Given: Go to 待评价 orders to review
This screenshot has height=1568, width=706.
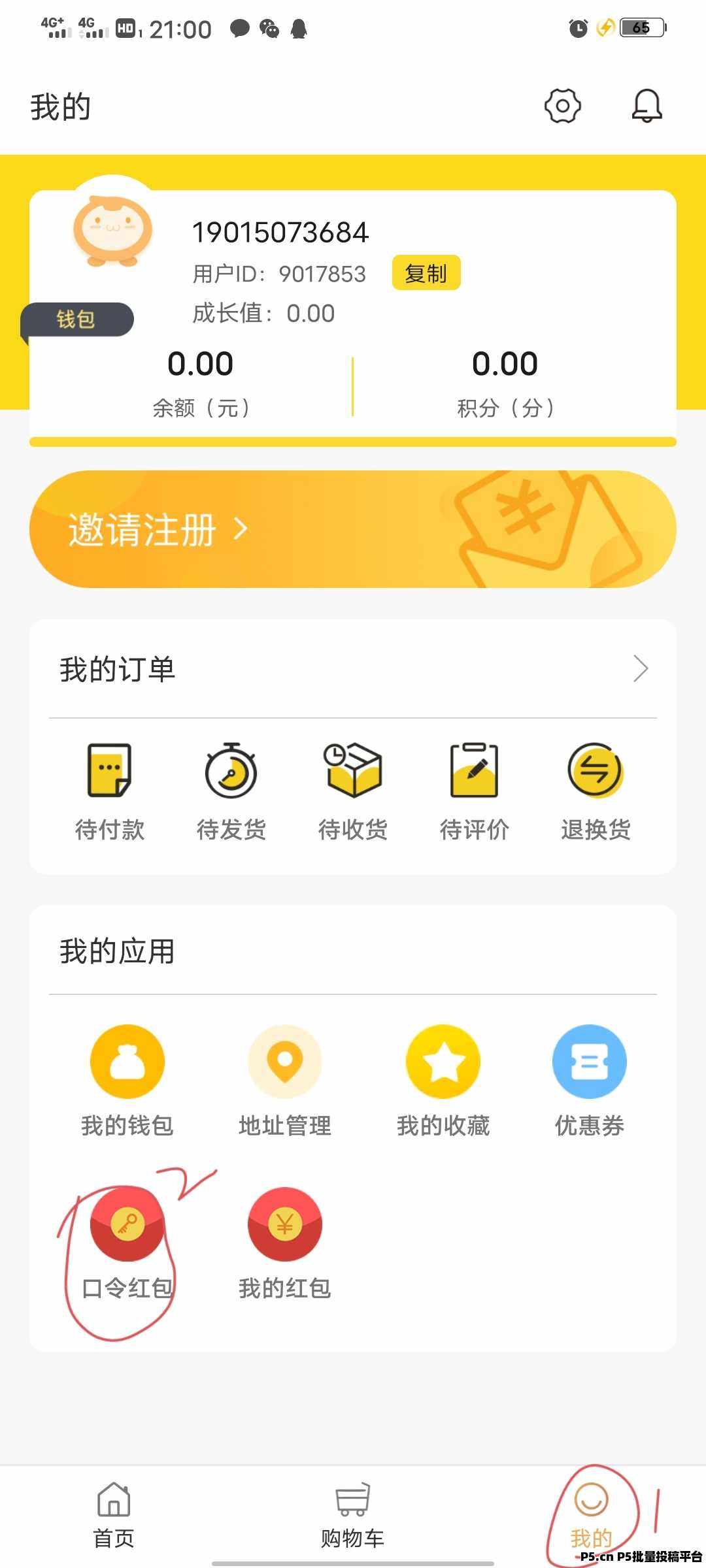Looking at the screenshot, I should 475,792.
